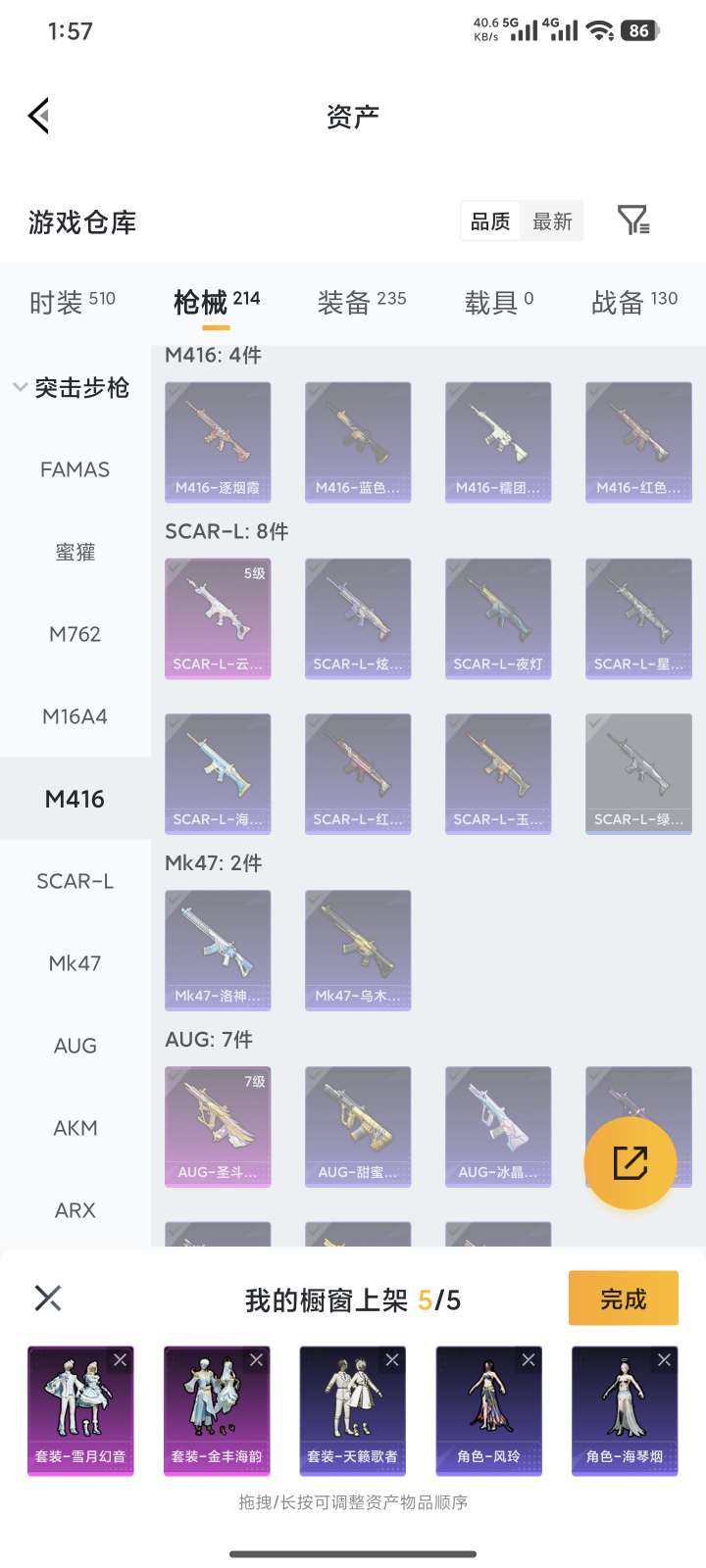The height and width of the screenshot is (1568, 706).
Task: Switch to the 载具 tab
Action: pyautogui.click(x=499, y=303)
